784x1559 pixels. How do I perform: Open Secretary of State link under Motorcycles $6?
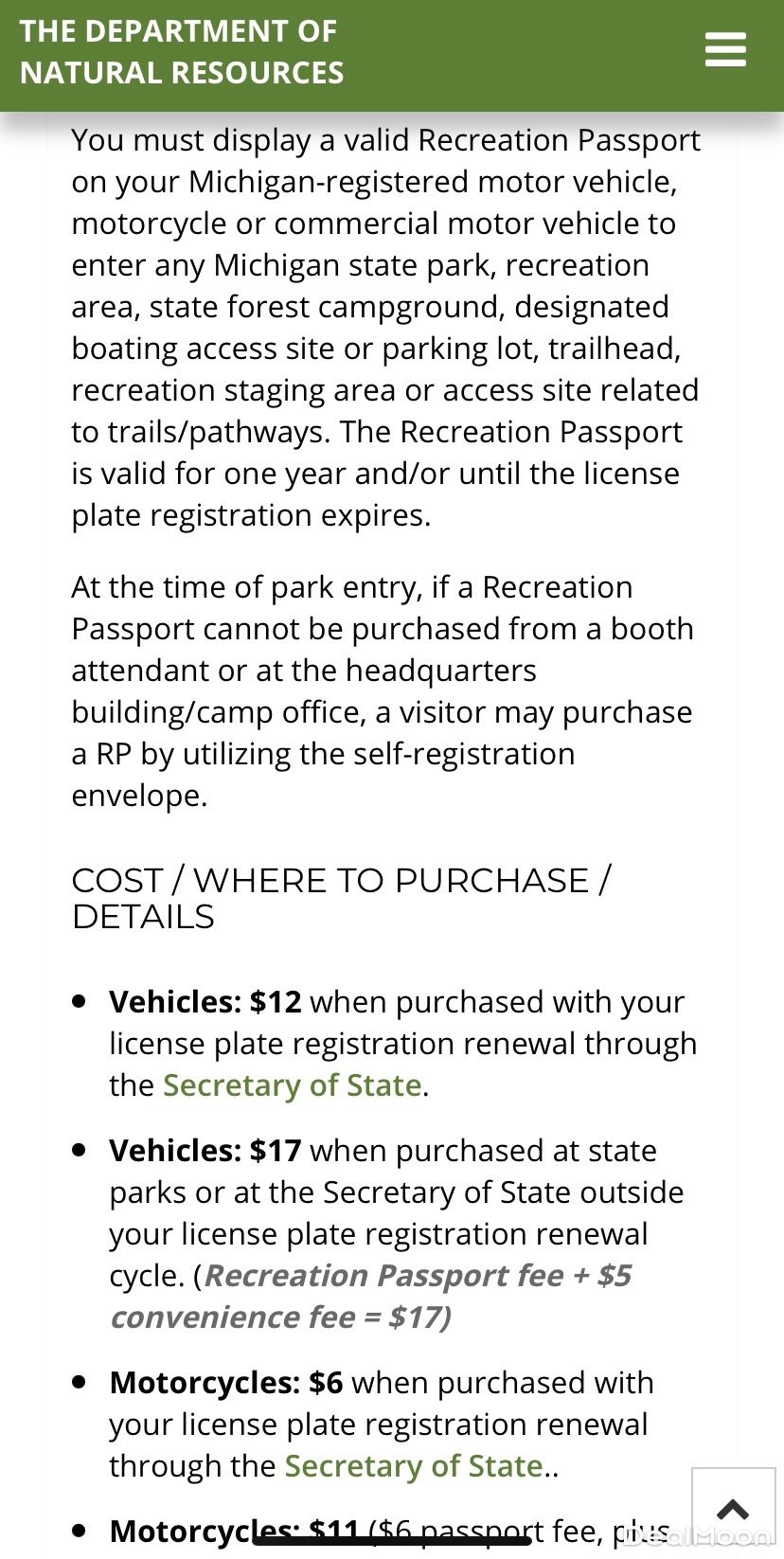click(x=414, y=1466)
